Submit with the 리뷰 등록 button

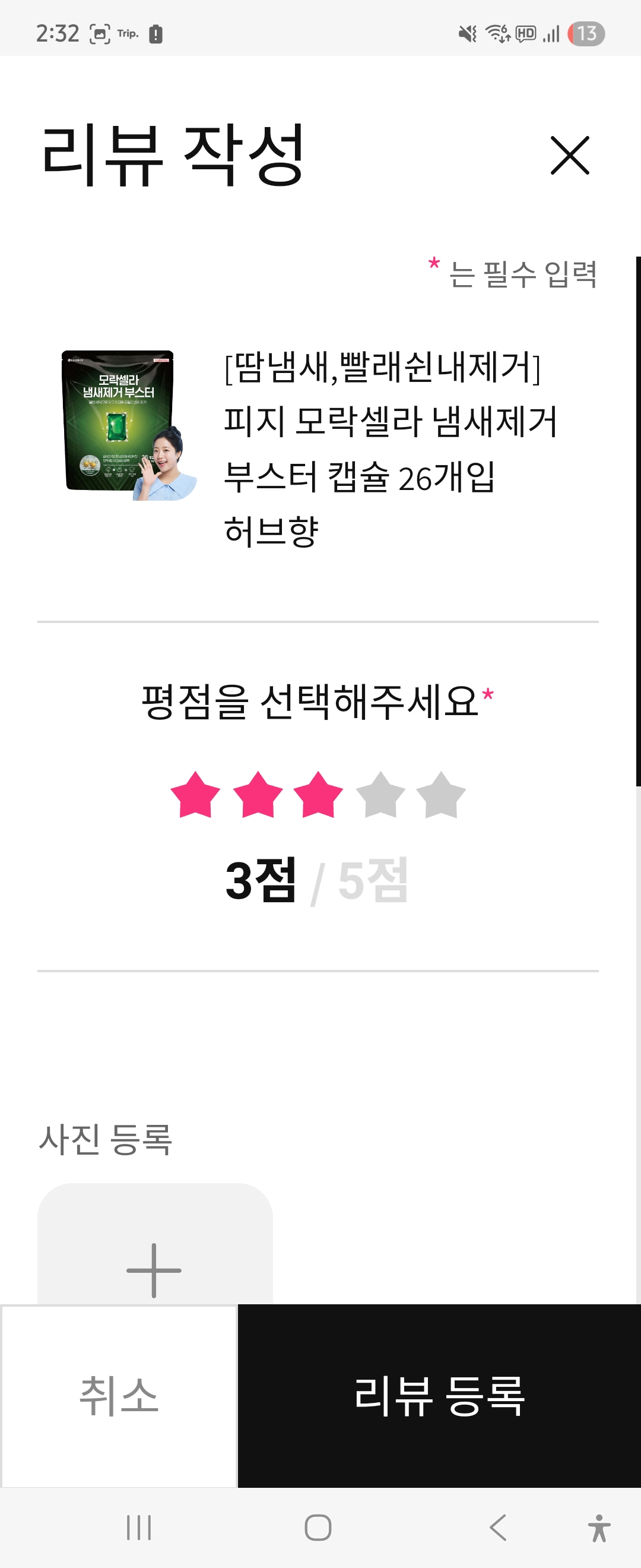[439, 1397]
